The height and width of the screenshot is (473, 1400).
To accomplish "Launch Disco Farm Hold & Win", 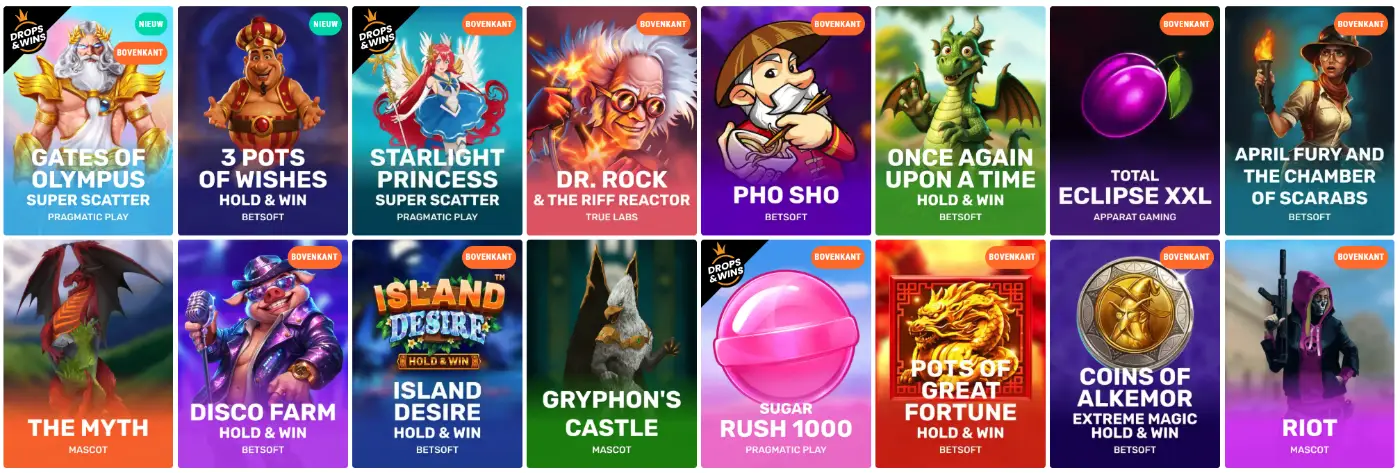I will 263,354.
